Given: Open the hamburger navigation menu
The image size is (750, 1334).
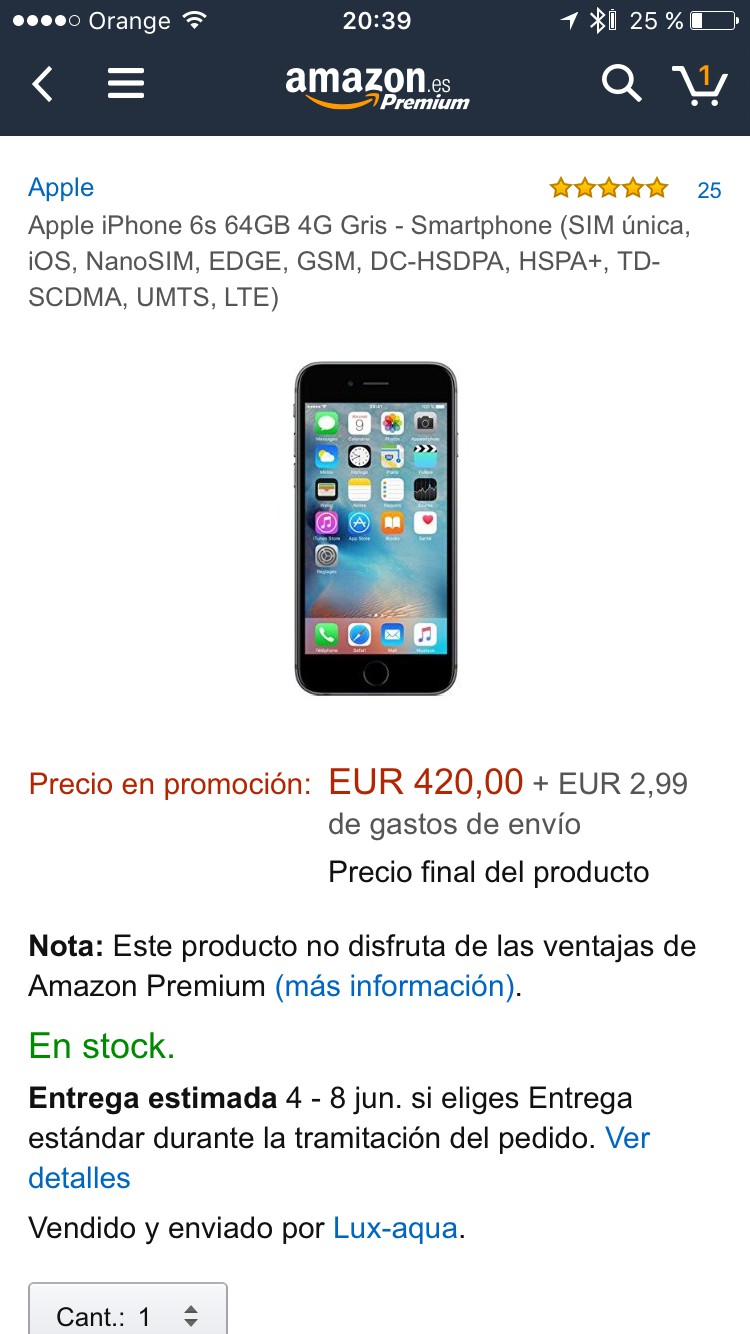Looking at the screenshot, I should [126, 84].
